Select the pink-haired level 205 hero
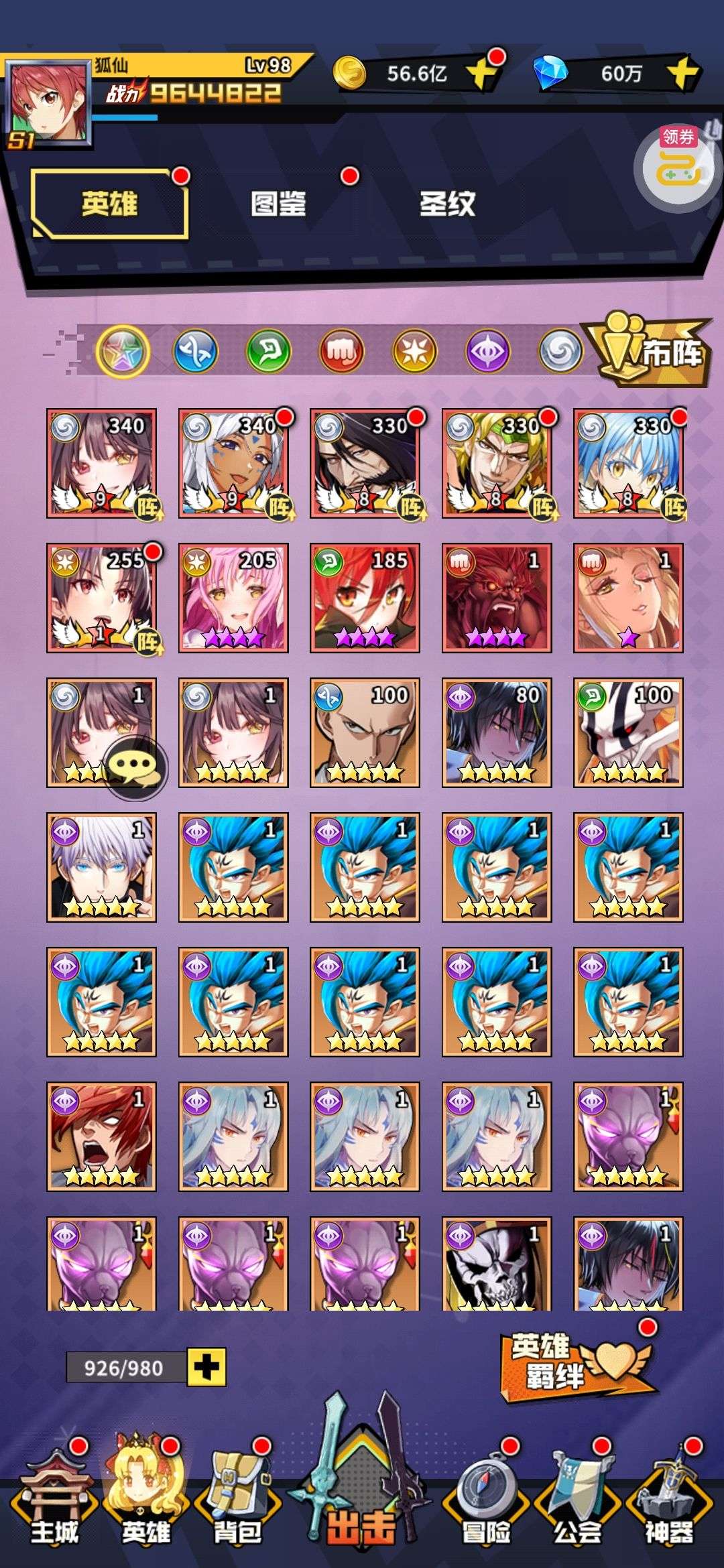 point(233,598)
